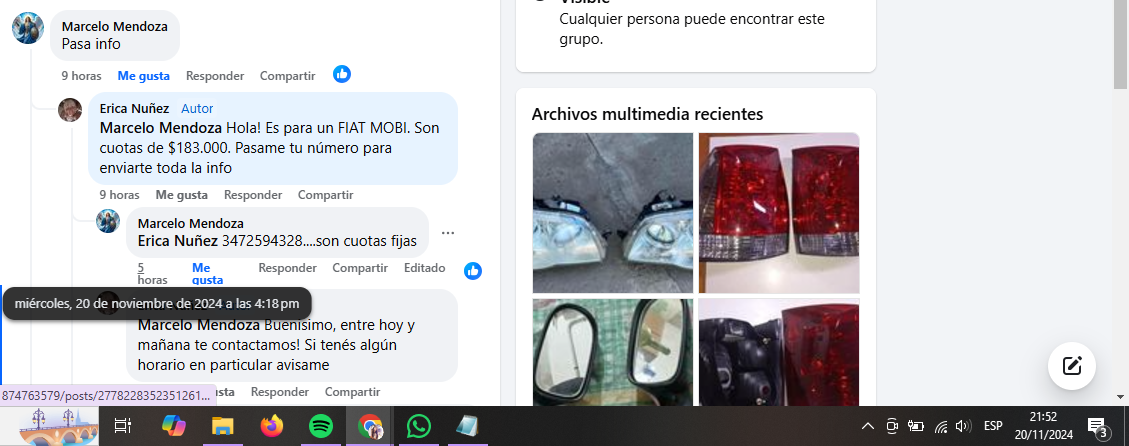Open the headlights photo in recent media
Screen dimensions: 1129x446
pyautogui.click(x=612, y=212)
